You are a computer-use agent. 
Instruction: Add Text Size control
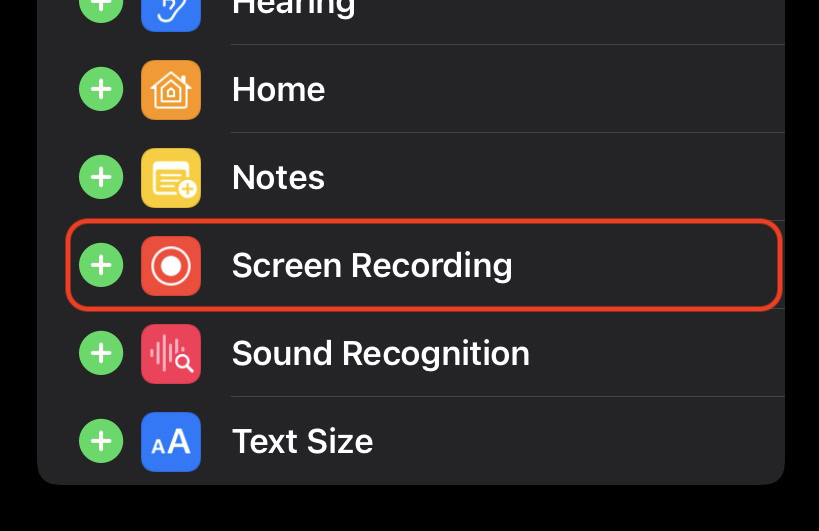coord(101,441)
